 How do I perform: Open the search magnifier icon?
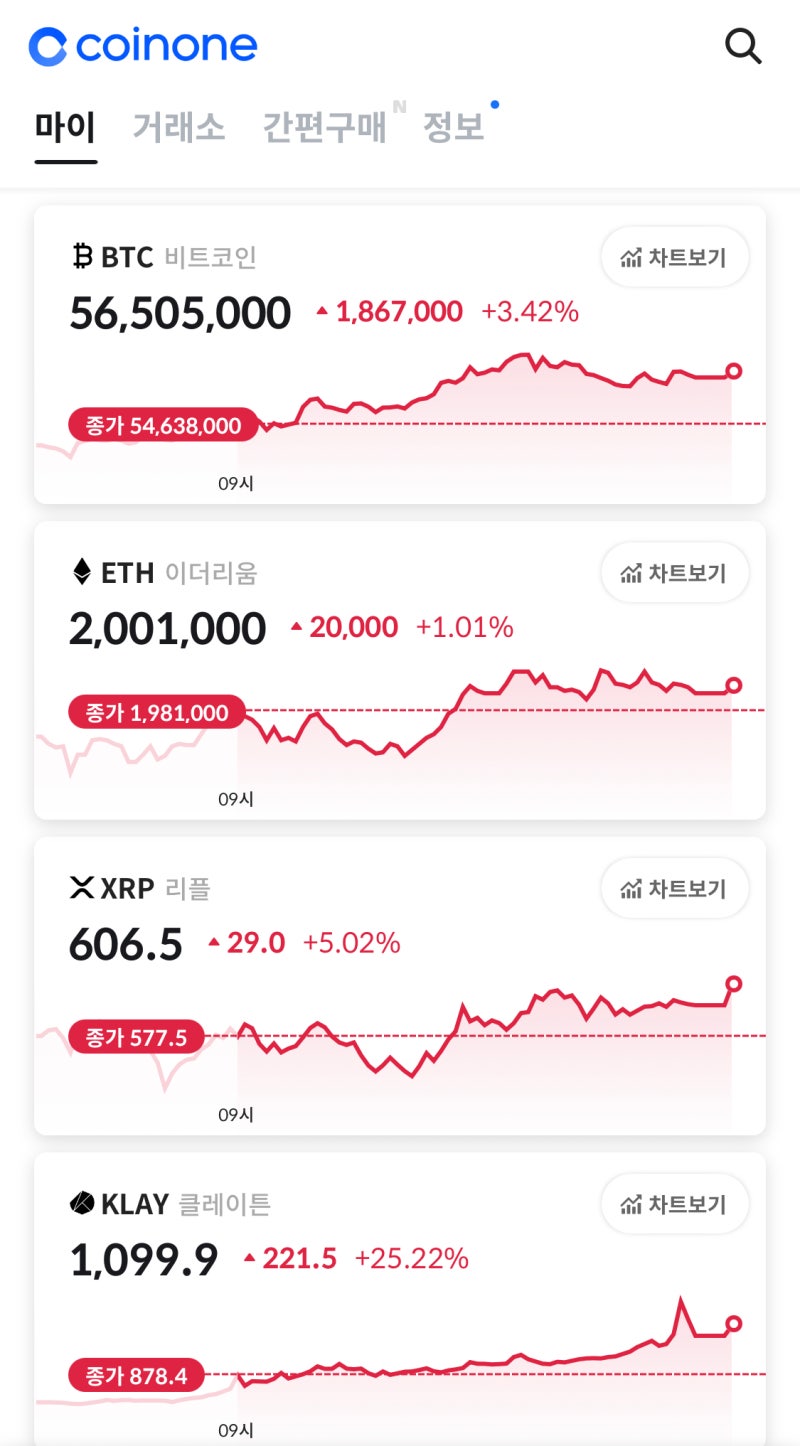[743, 46]
